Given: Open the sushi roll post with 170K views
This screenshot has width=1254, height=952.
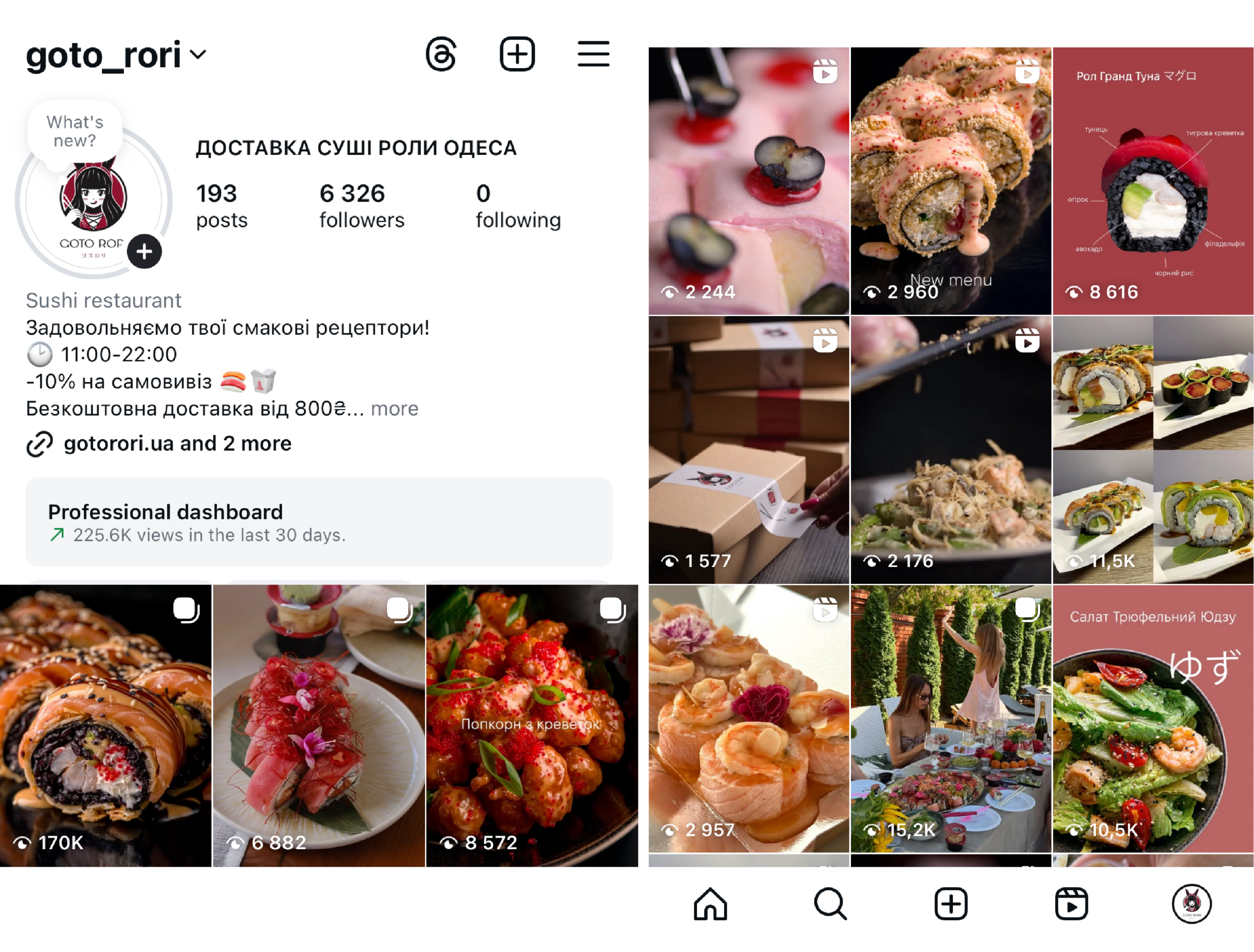Looking at the screenshot, I should 105,725.
